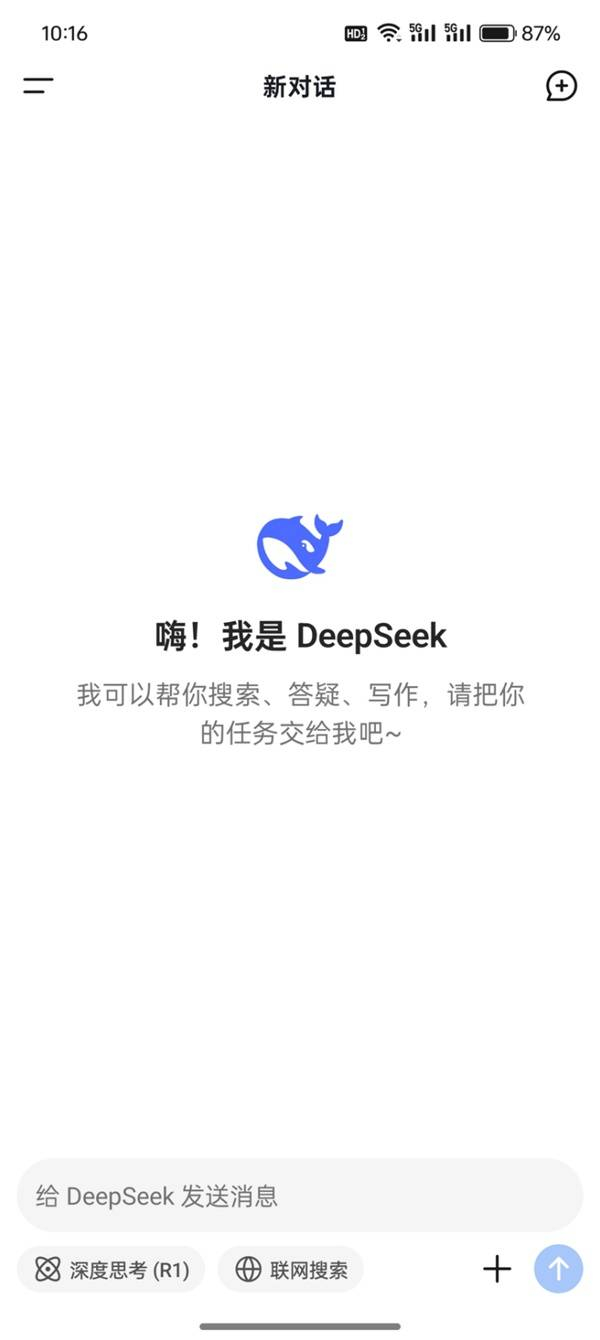Send the message with arrow button

point(558,1270)
